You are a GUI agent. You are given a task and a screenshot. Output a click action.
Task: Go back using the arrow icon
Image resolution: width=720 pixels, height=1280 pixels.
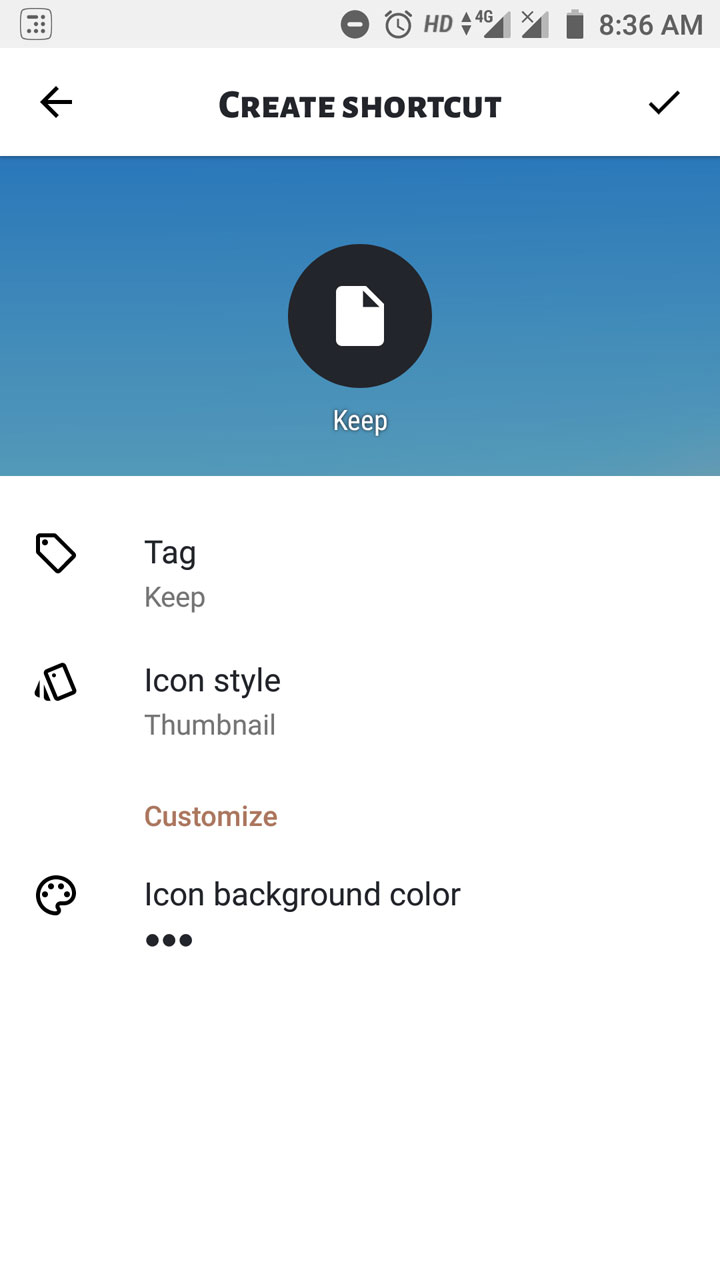pos(56,103)
